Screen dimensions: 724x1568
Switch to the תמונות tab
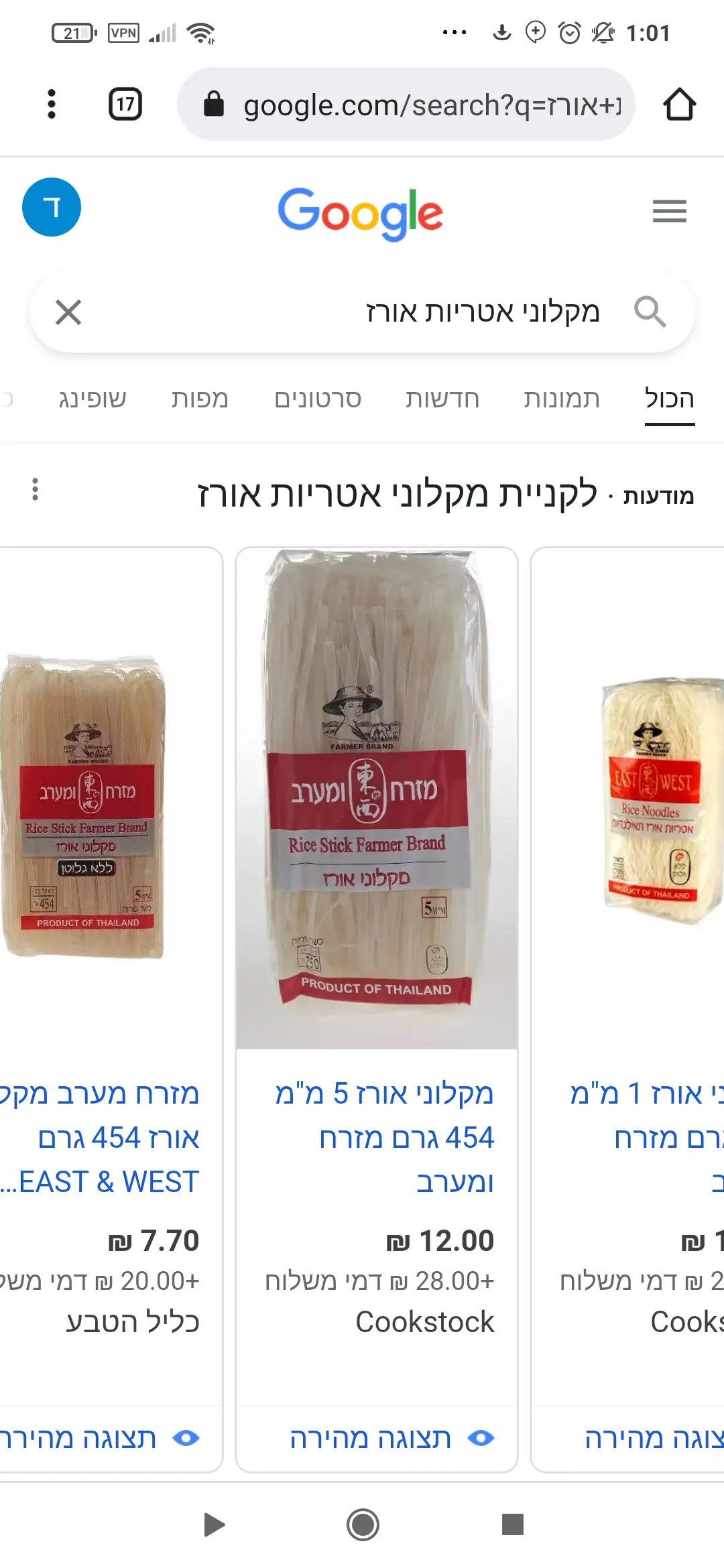[562, 399]
